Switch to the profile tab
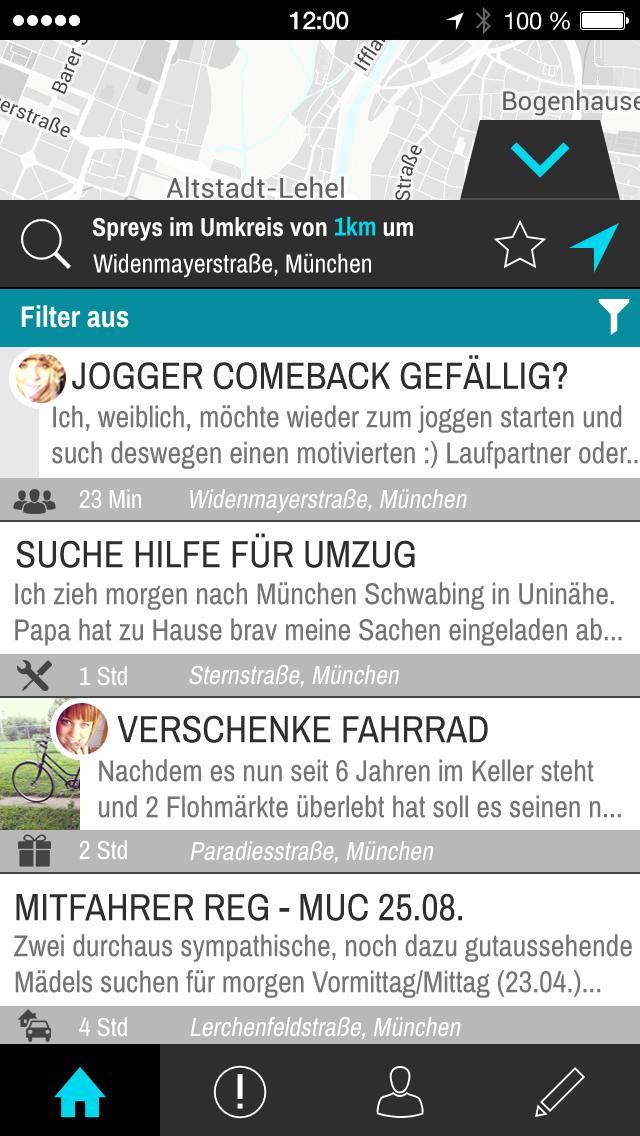 point(400,1090)
